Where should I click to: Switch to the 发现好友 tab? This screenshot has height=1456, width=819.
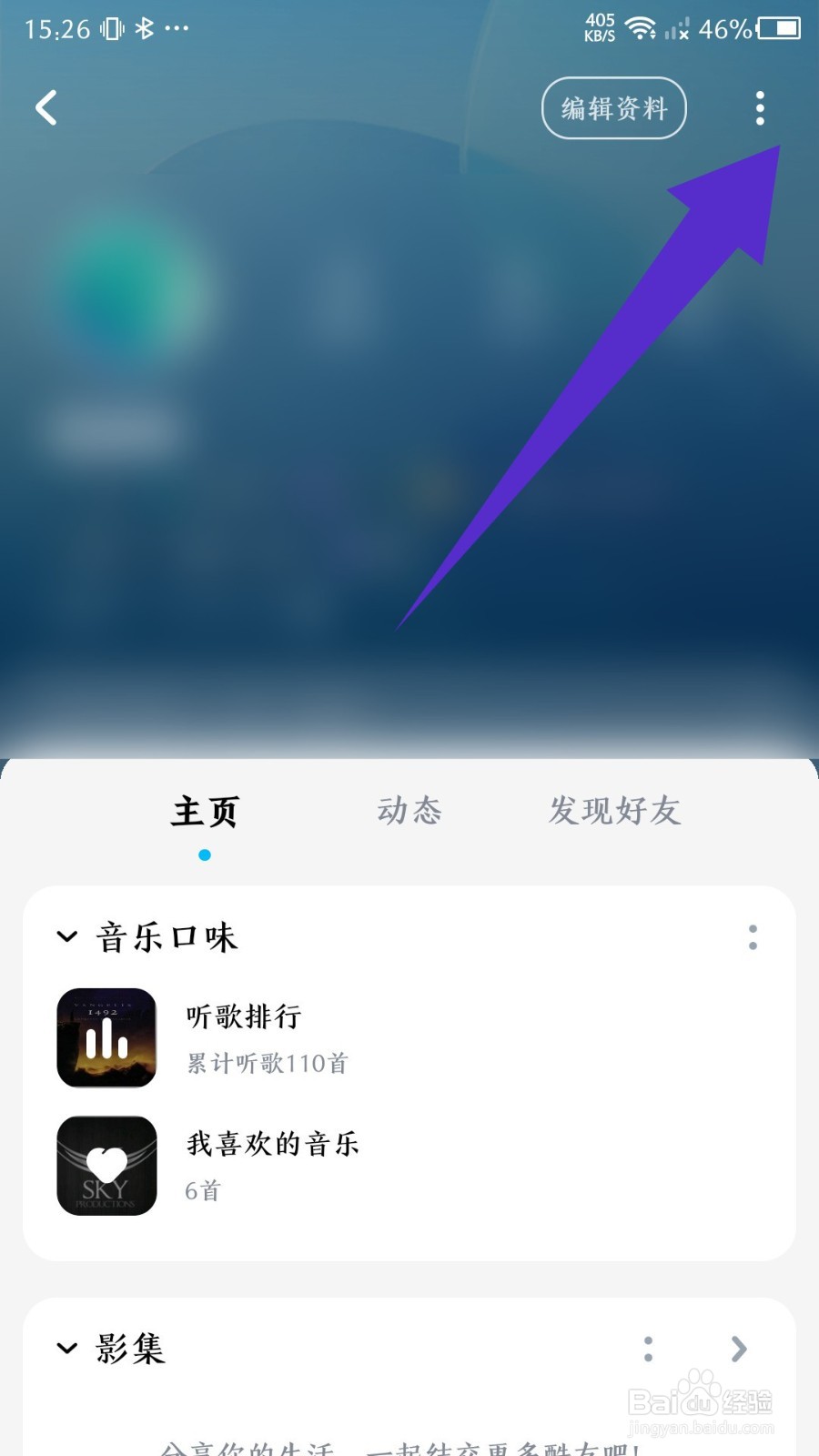pyautogui.click(x=614, y=812)
